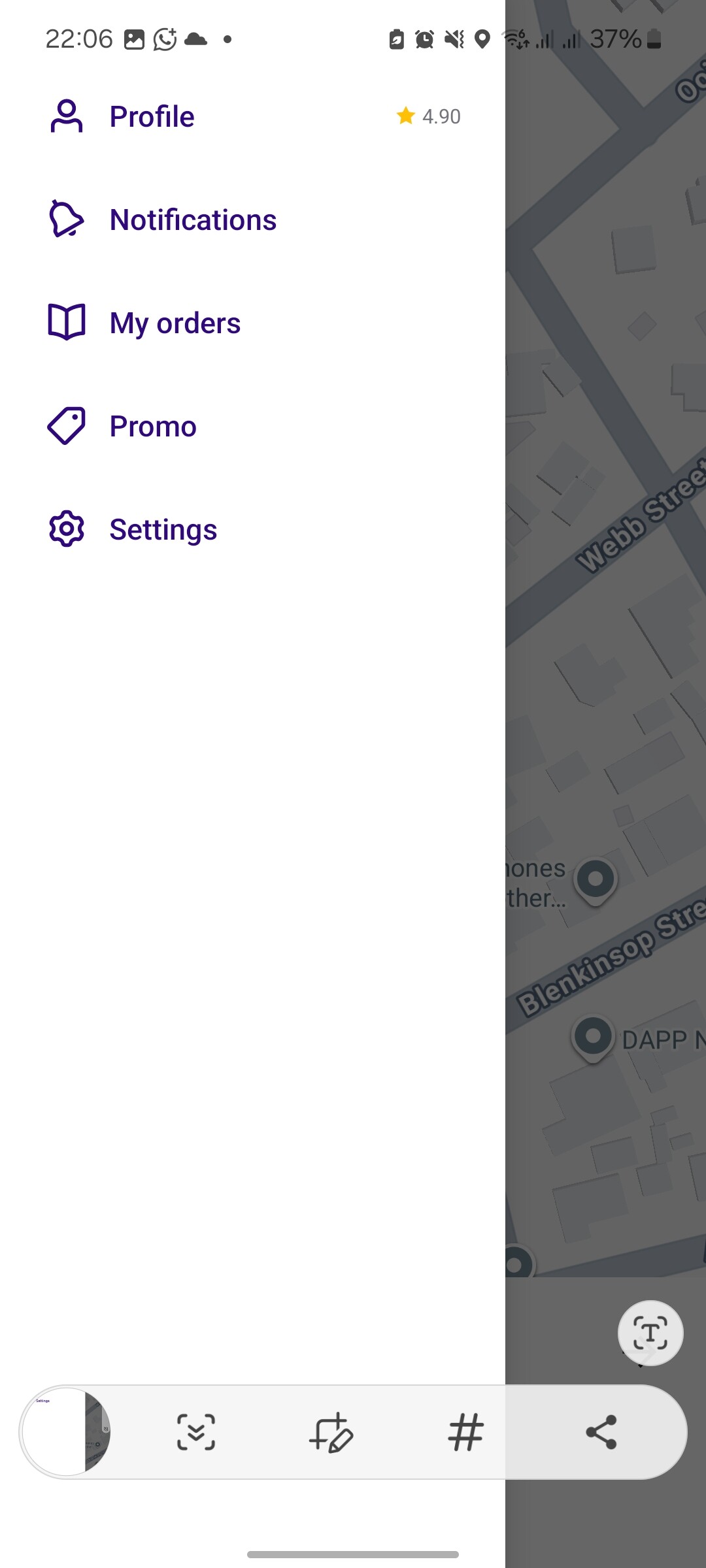
Task: Open Settings from the drawer
Action: point(163,530)
